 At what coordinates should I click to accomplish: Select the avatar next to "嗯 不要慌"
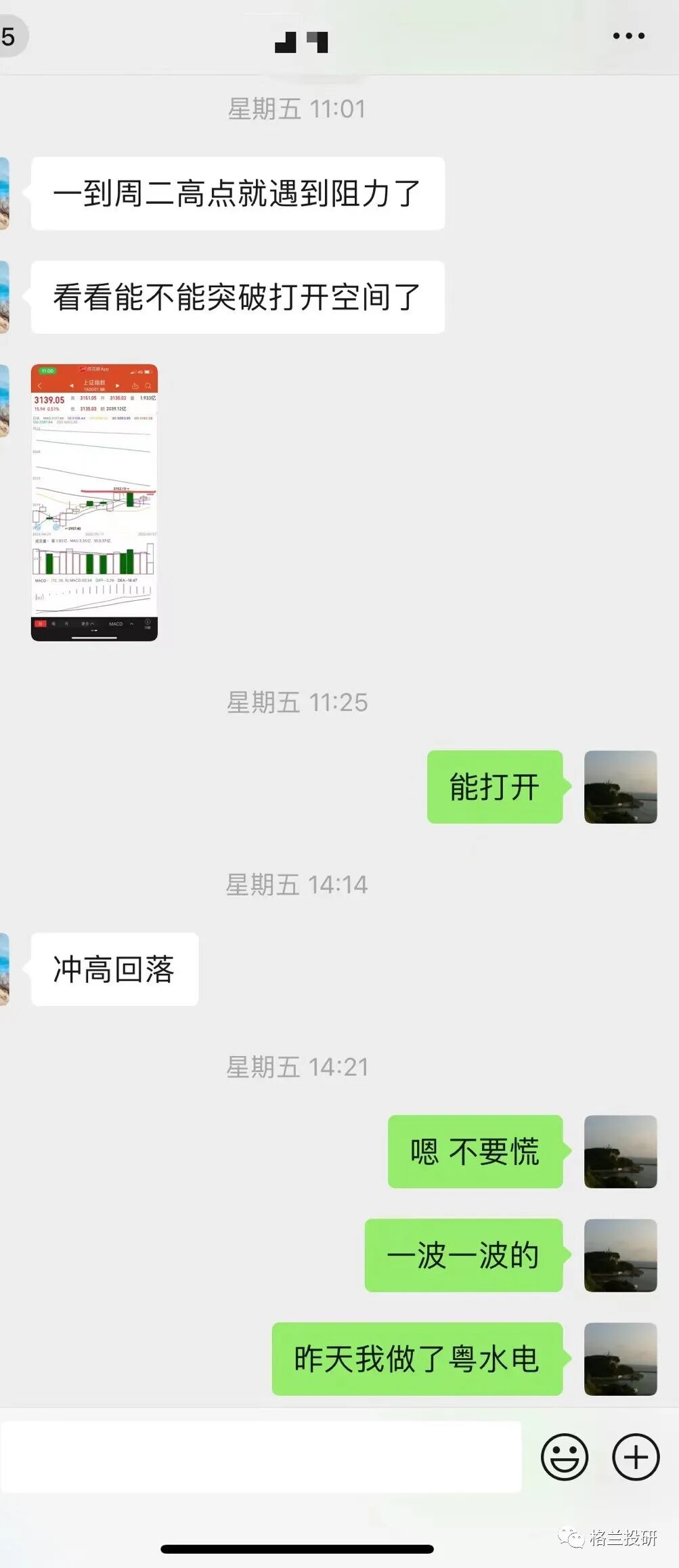620,1151
